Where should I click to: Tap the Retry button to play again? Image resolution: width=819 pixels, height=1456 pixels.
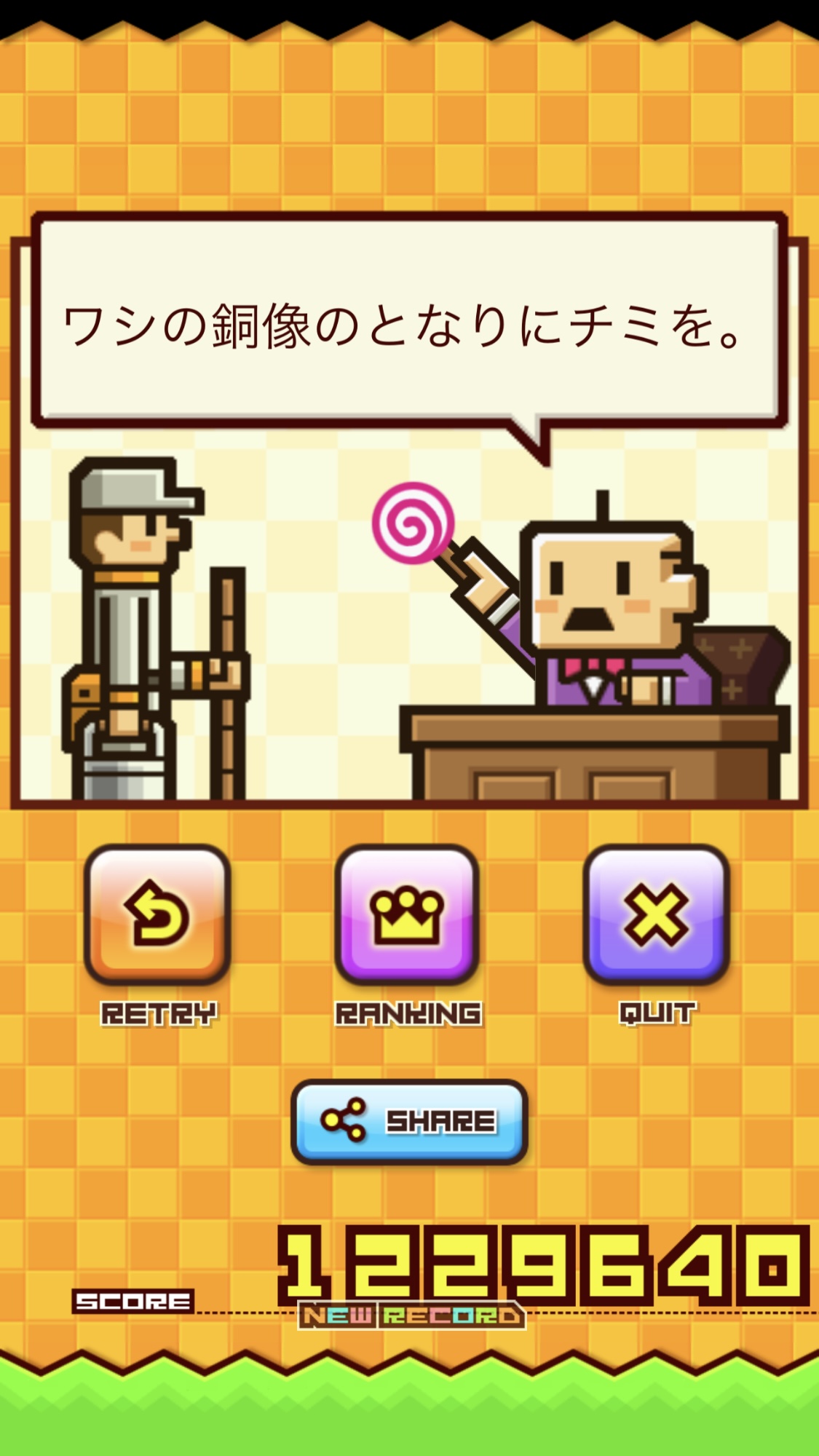pos(157,914)
